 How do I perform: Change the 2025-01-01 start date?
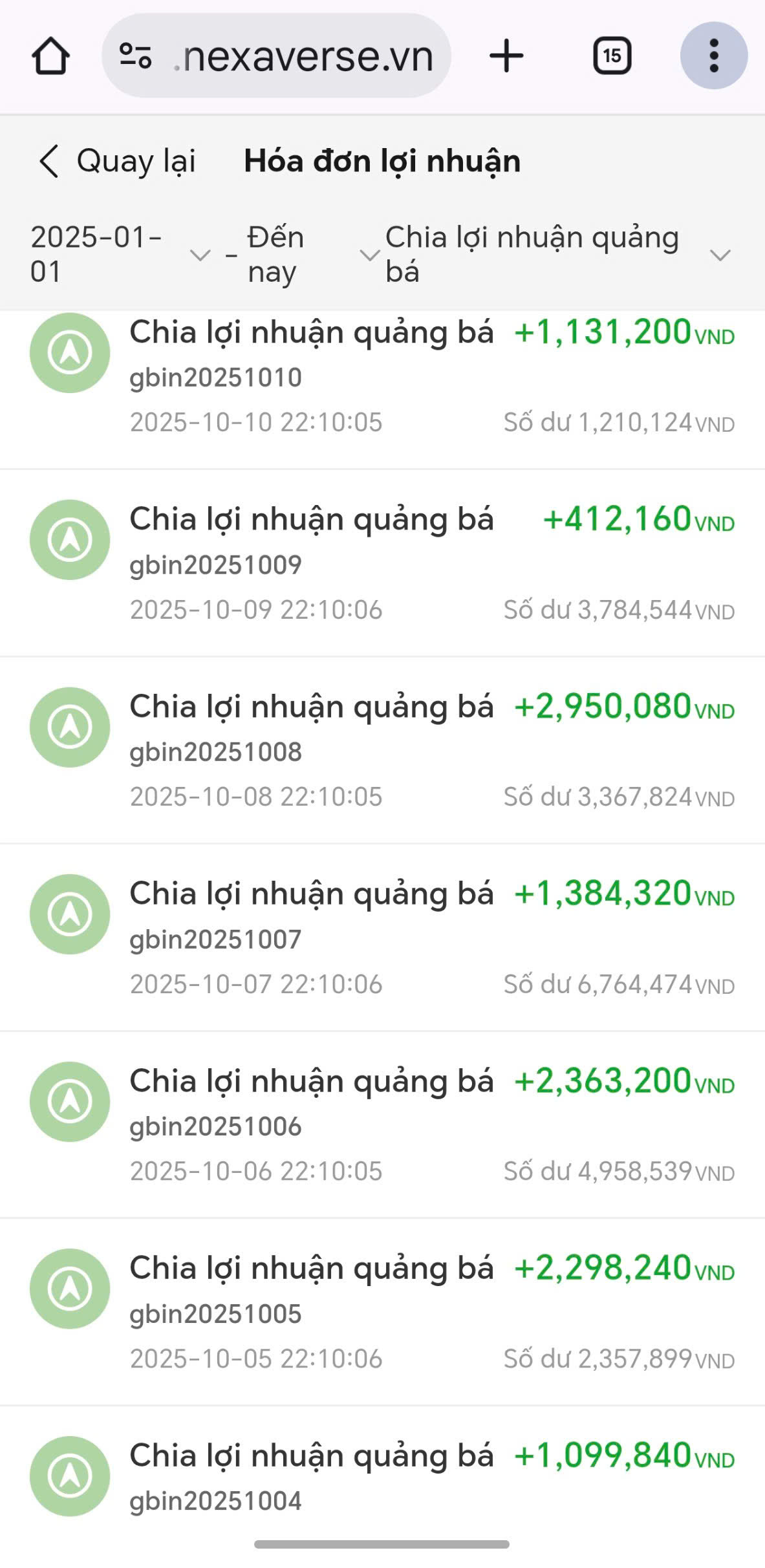pyautogui.click(x=120, y=255)
